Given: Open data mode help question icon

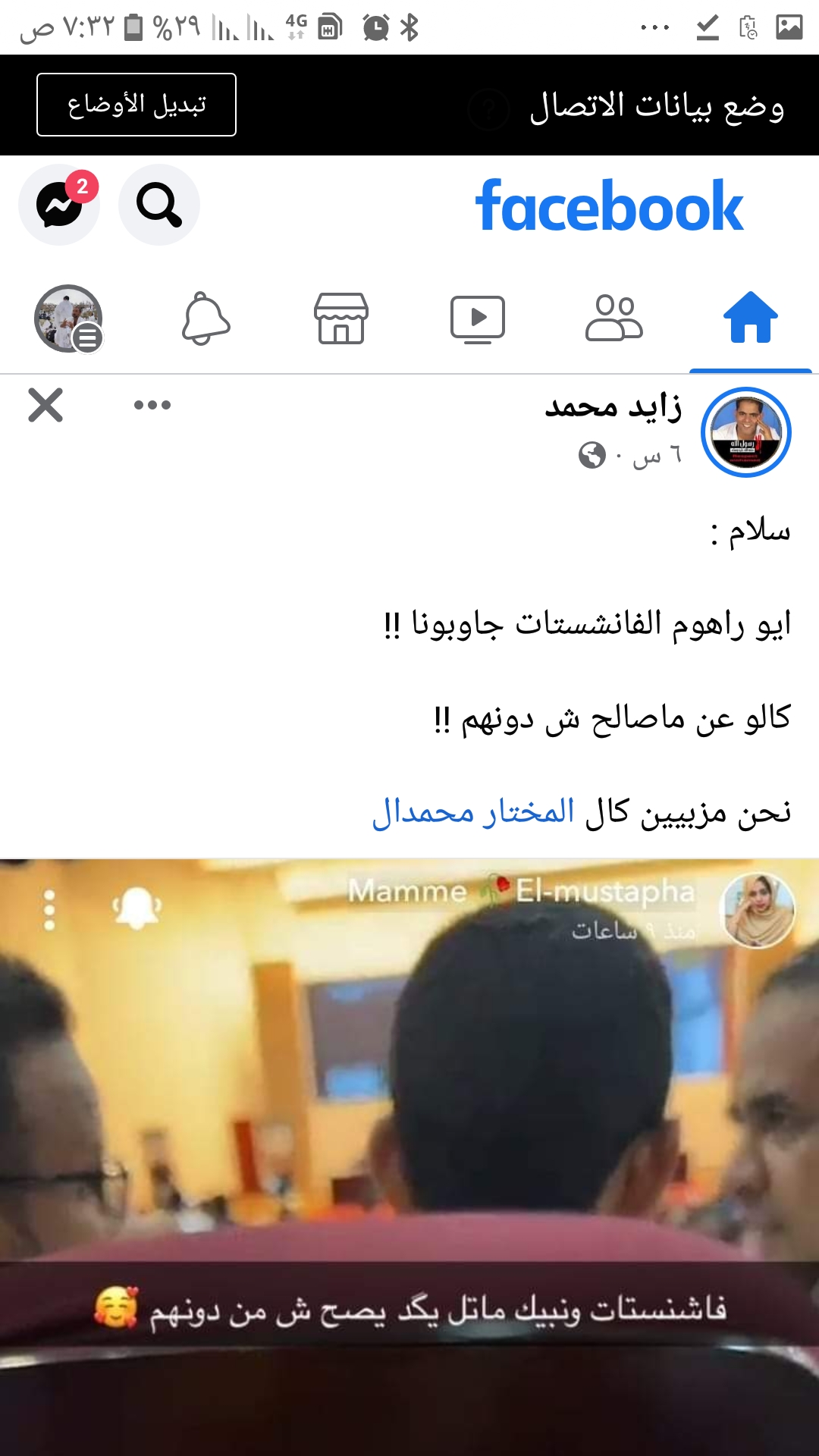Looking at the screenshot, I should (488, 109).
